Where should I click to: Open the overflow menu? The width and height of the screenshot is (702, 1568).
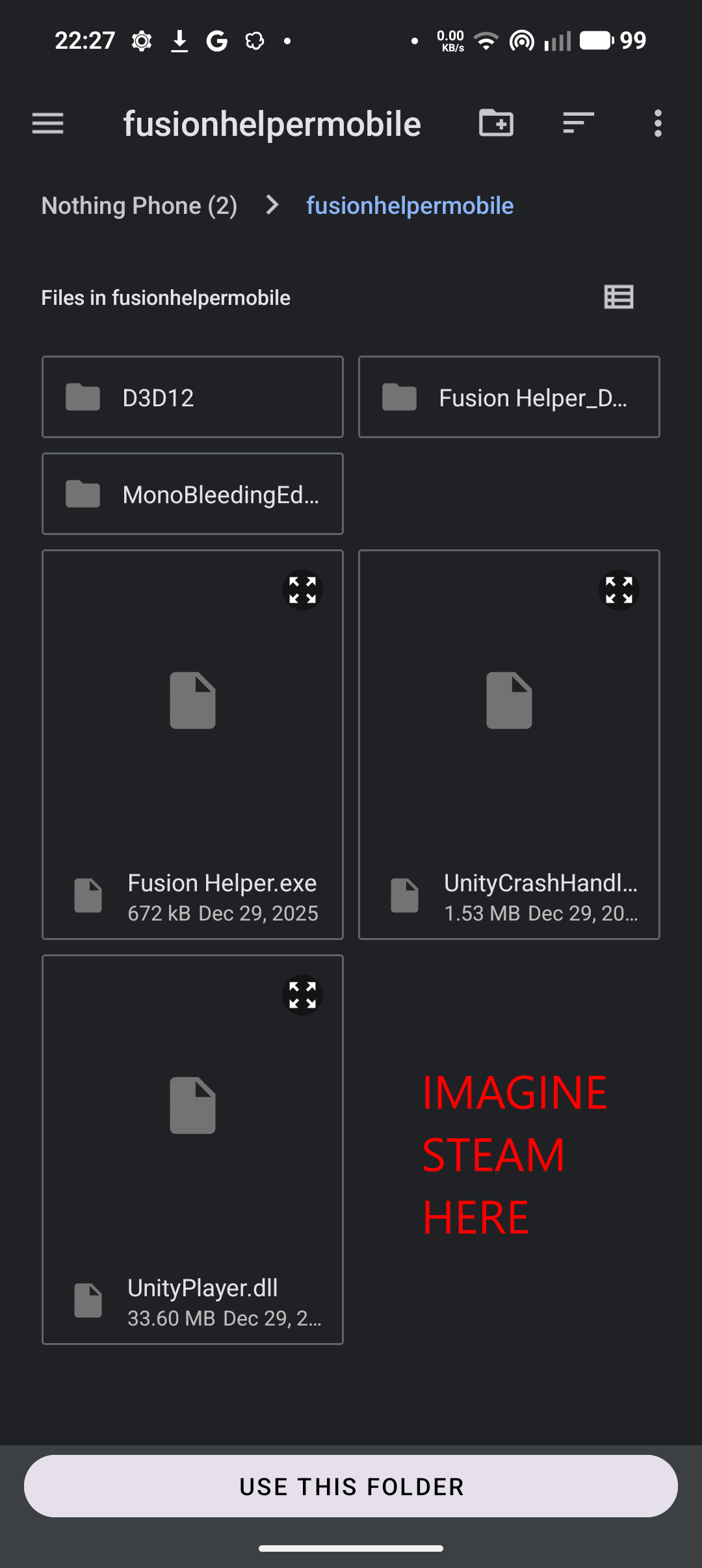[x=658, y=123]
